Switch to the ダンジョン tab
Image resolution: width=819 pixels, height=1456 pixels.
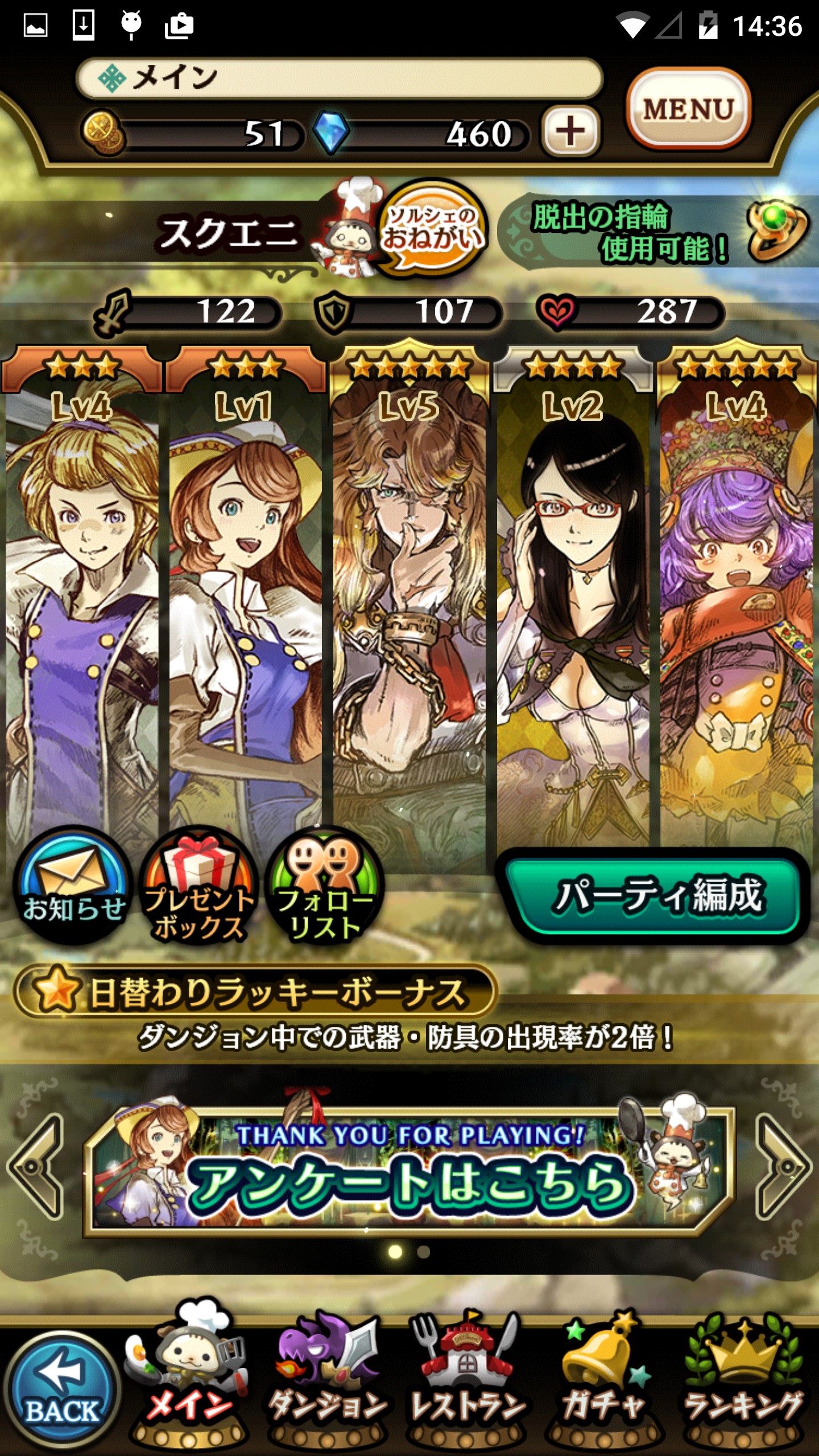(x=328, y=1382)
